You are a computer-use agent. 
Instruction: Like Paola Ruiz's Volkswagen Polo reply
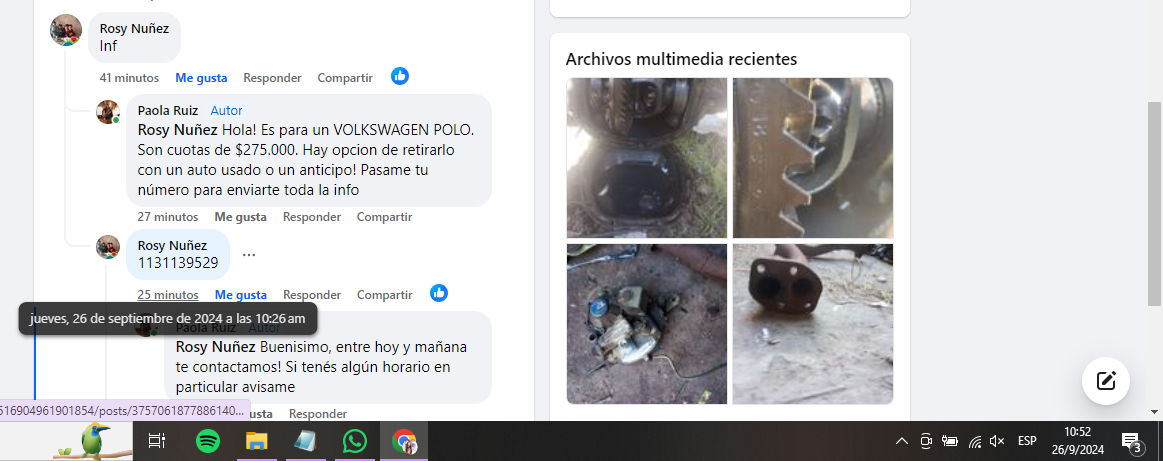point(240,216)
